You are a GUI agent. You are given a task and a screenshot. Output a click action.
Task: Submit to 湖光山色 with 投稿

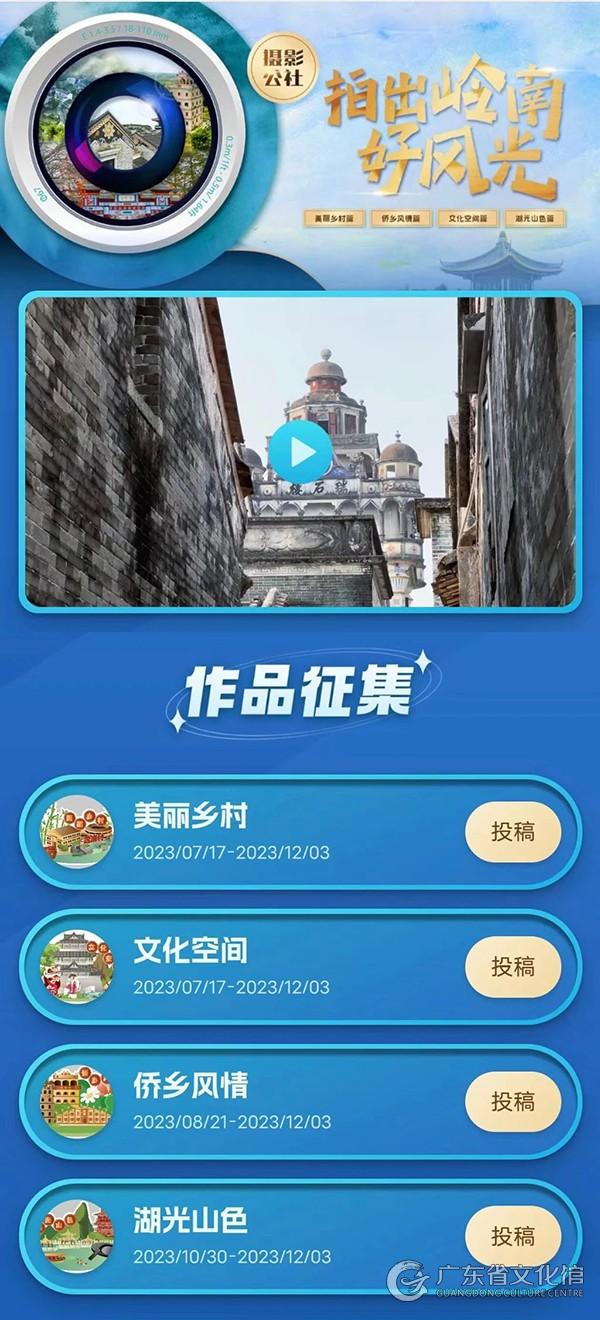513,1236
